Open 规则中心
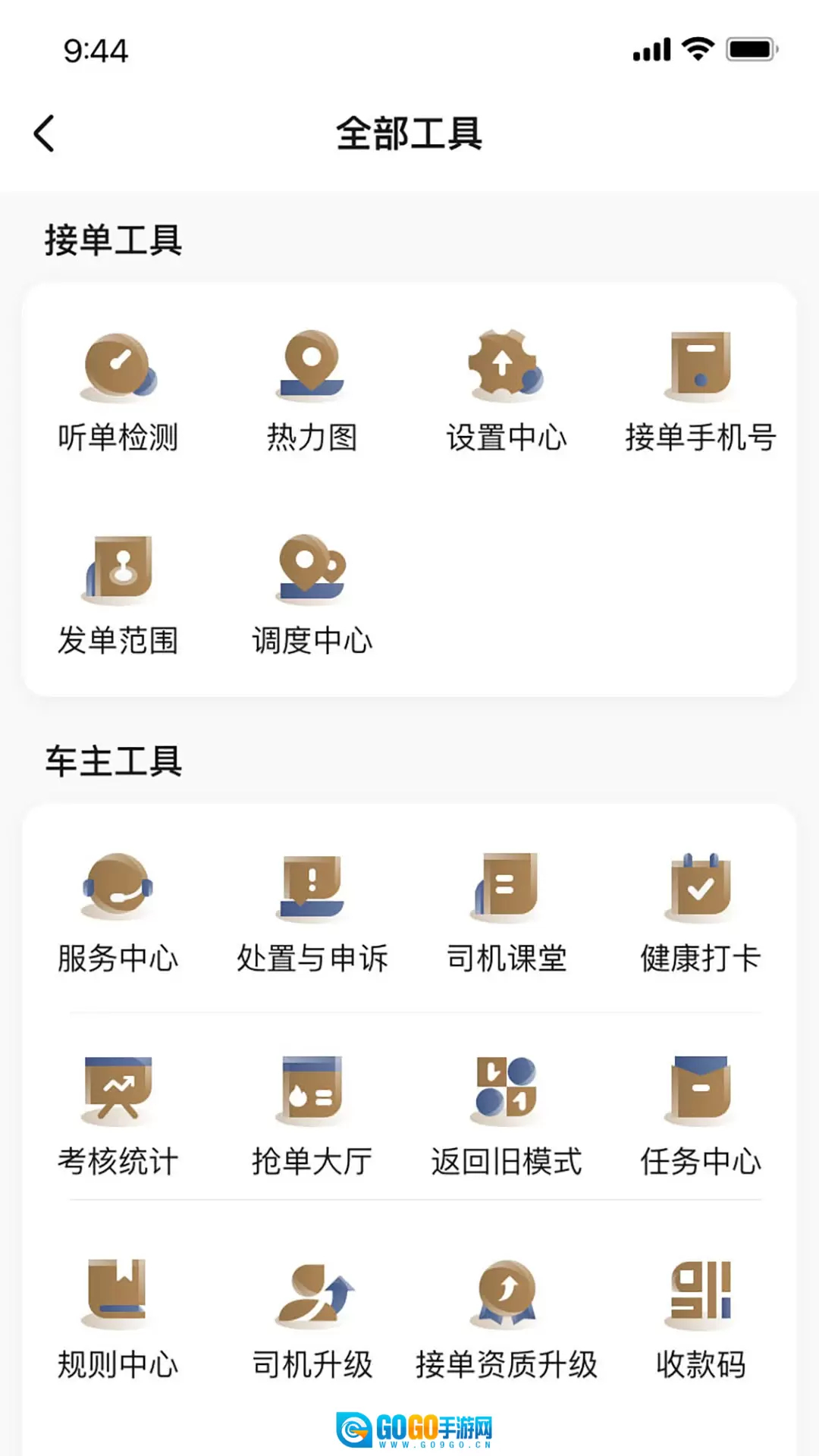 tap(118, 1320)
